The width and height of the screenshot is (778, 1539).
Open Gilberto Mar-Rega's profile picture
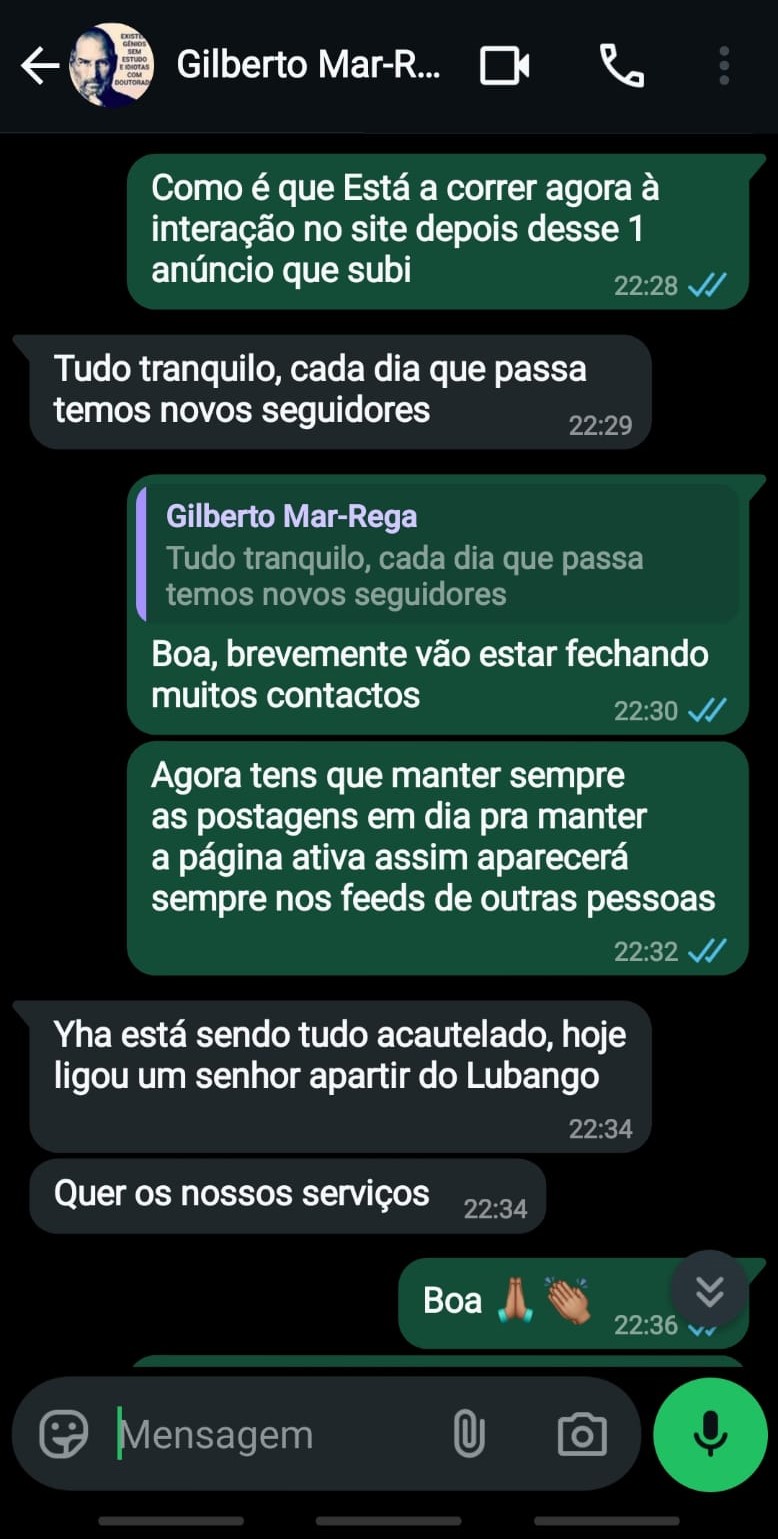pyautogui.click(x=111, y=66)
